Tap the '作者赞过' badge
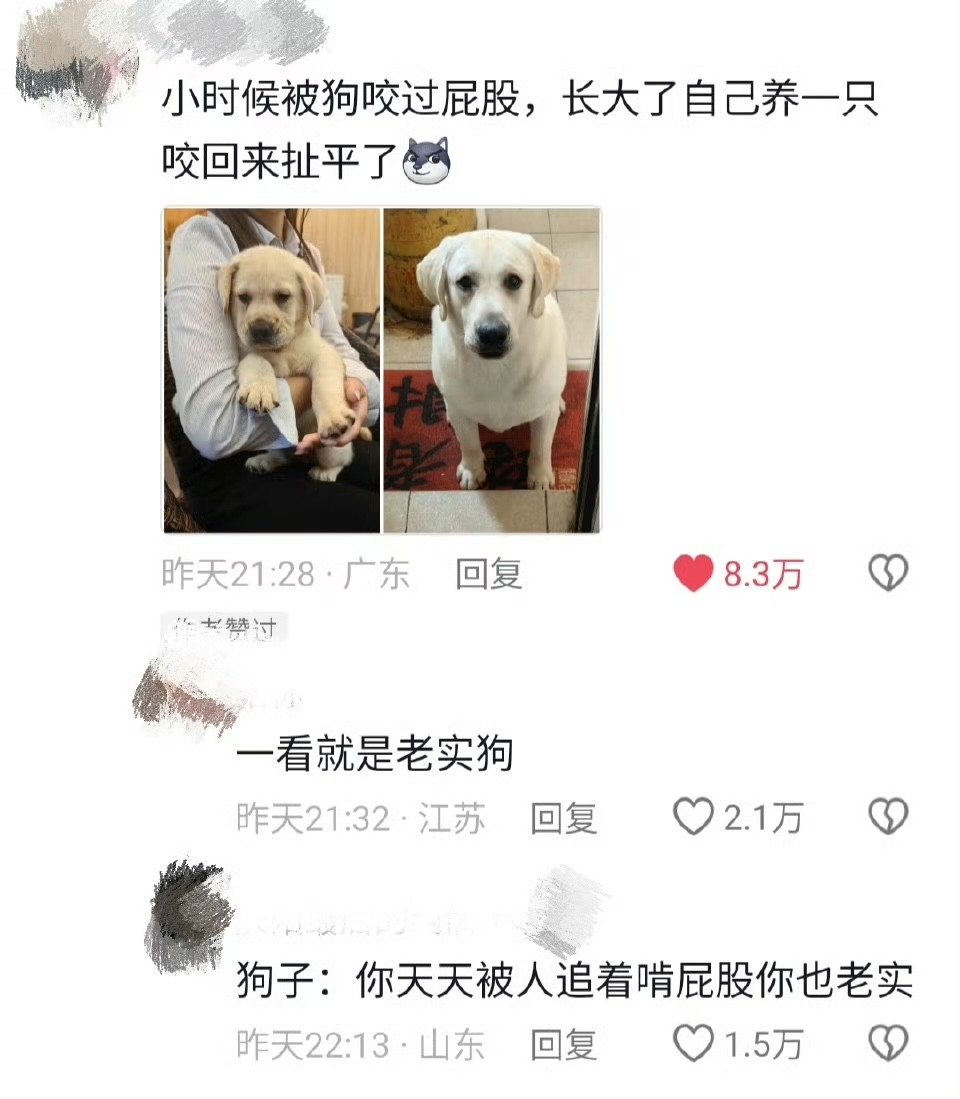 pos(222,627)
